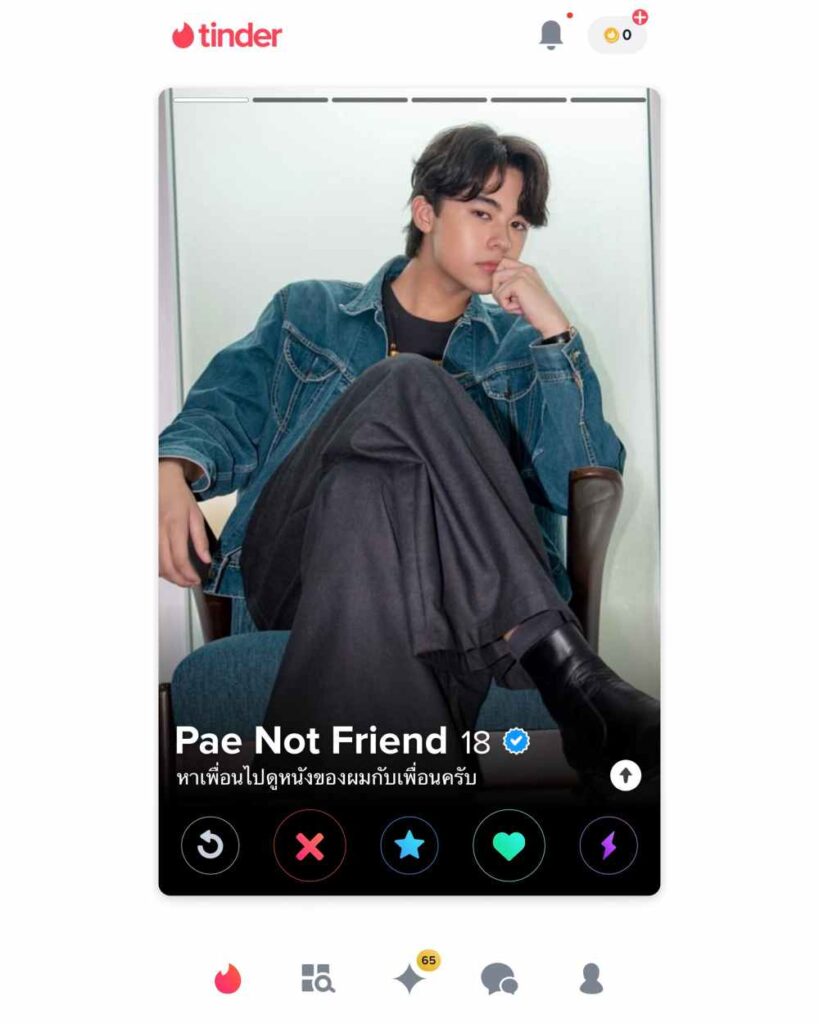Image resolution: width=819 pixels, height=1024 pixels.
Task: Send a Super Like with the star
Action: pyautogui.click(x=409, y=846)
